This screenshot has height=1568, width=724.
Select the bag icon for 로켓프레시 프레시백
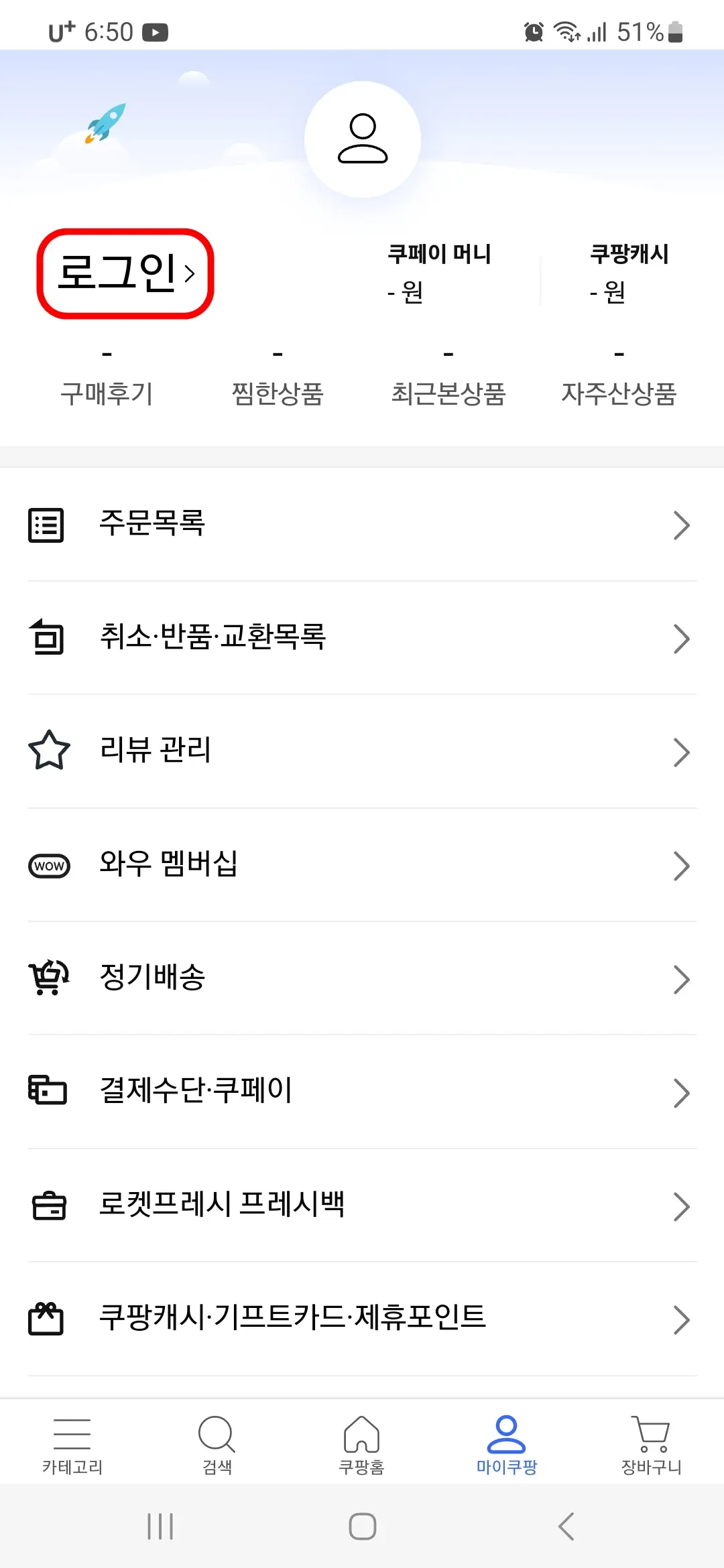[48, 1206]
